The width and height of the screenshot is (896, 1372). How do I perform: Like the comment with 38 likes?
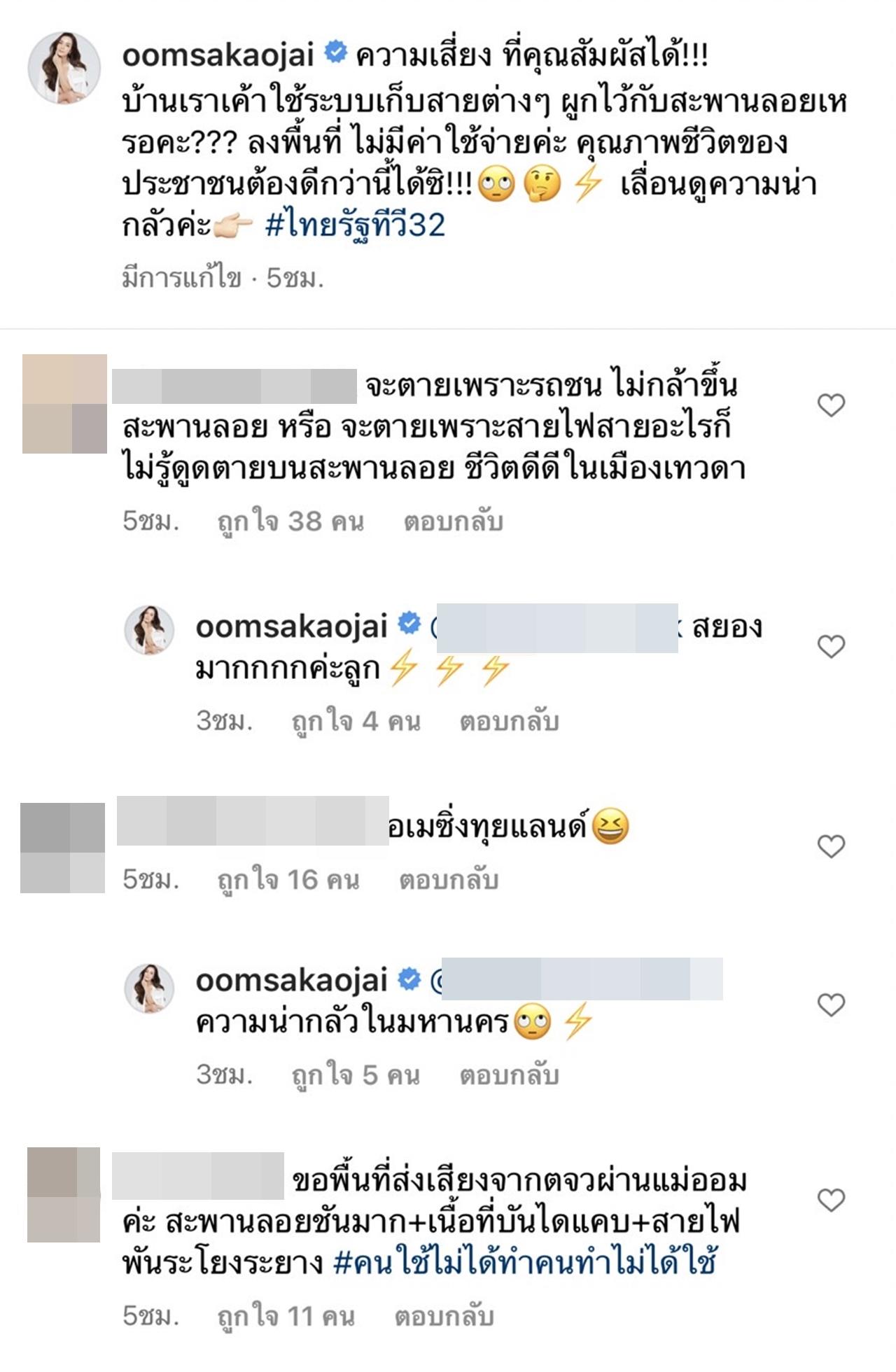click(x=831, y=405)
